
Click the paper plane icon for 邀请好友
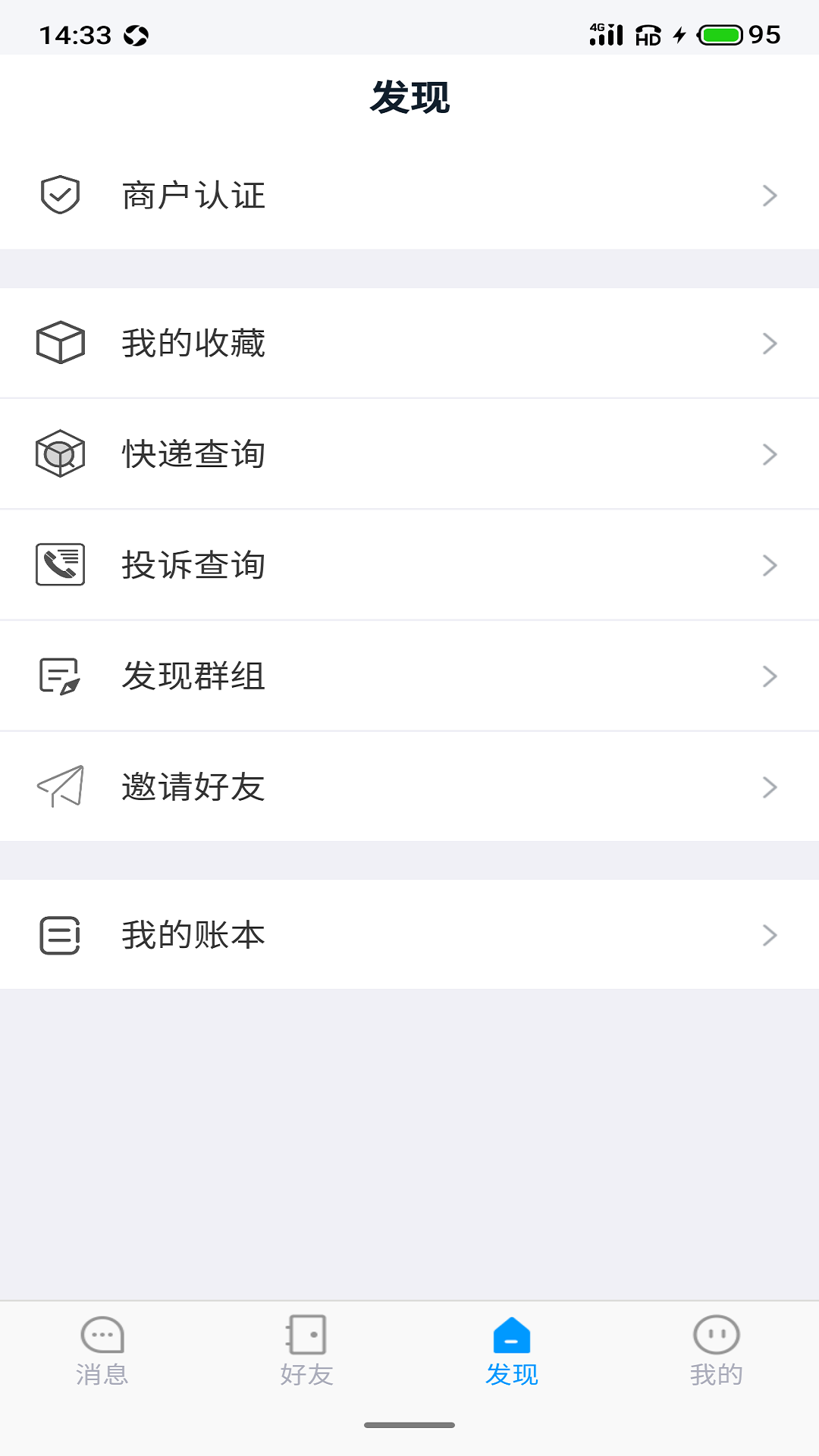pyautogui.click(x=60, y=786)
